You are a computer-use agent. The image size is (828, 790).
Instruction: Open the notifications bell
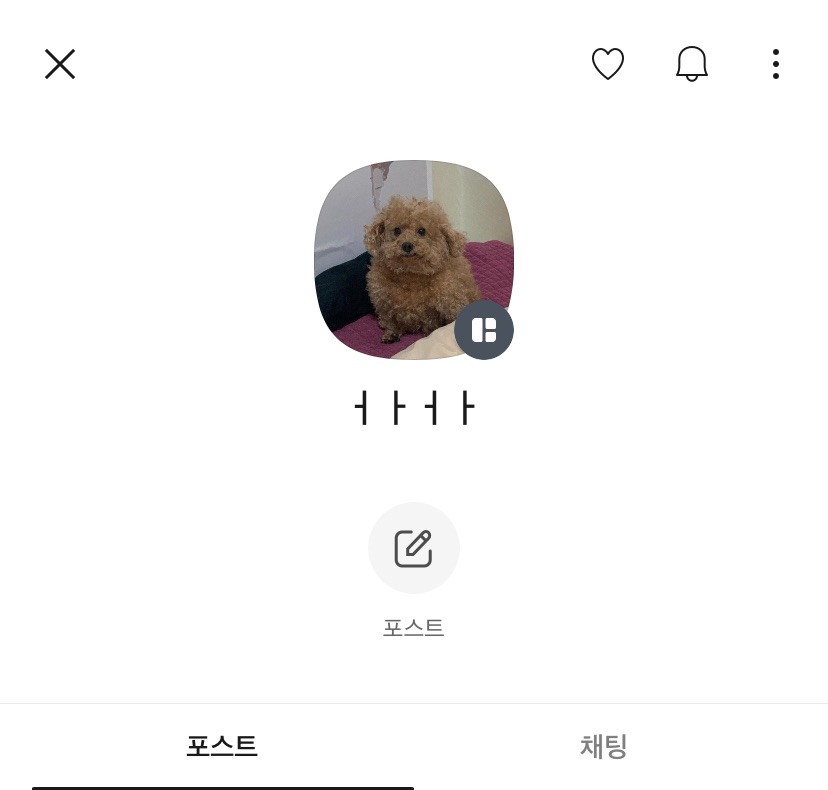692,64
